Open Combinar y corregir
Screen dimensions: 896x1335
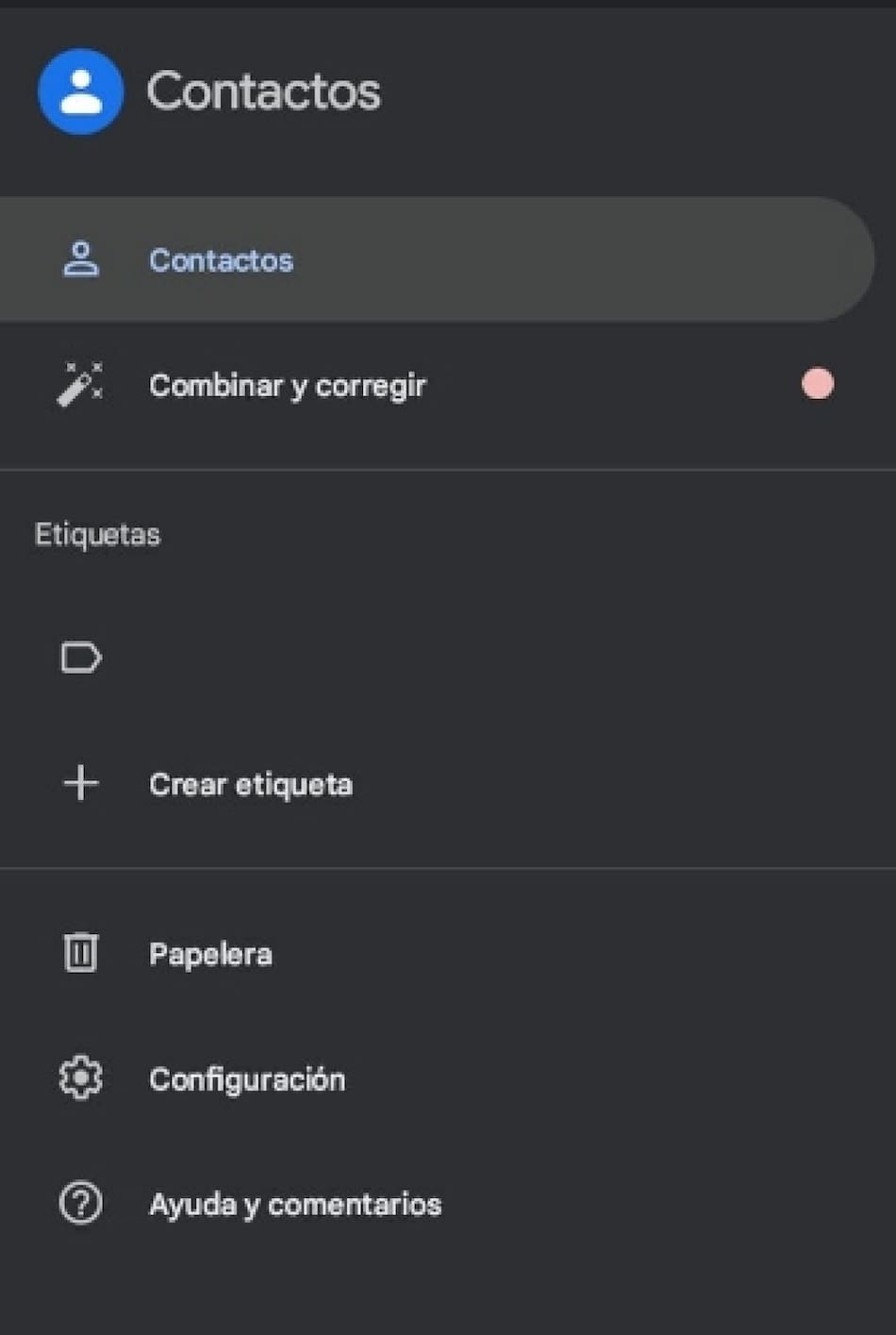pos(287,385)
